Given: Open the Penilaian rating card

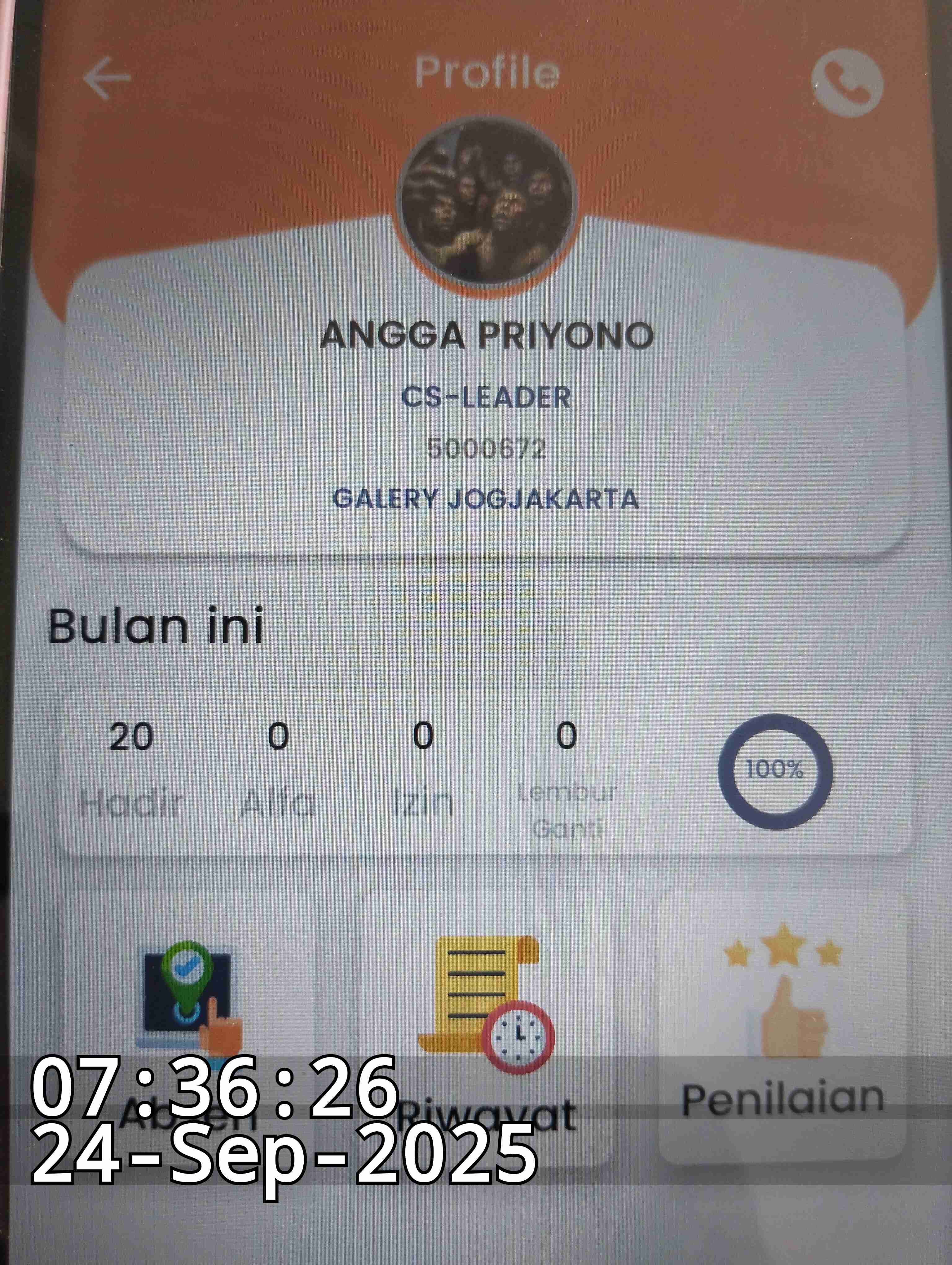Looking at the screenshot, I should point(783,1024).
